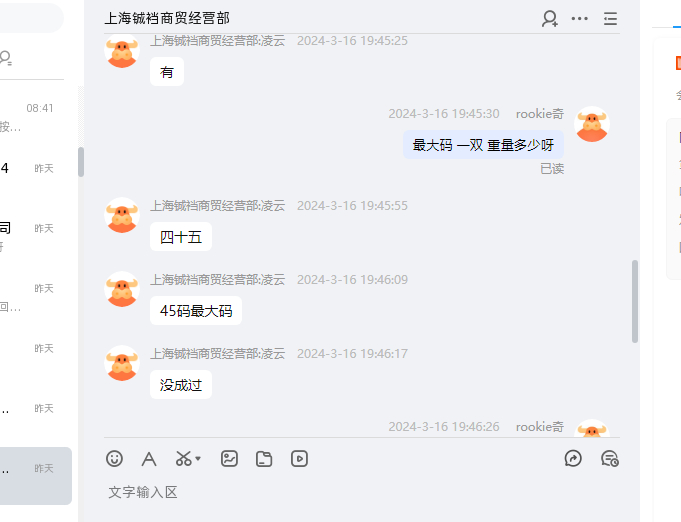
Task: Expand the scissors dropdown arrow
Action: [198, 458]
